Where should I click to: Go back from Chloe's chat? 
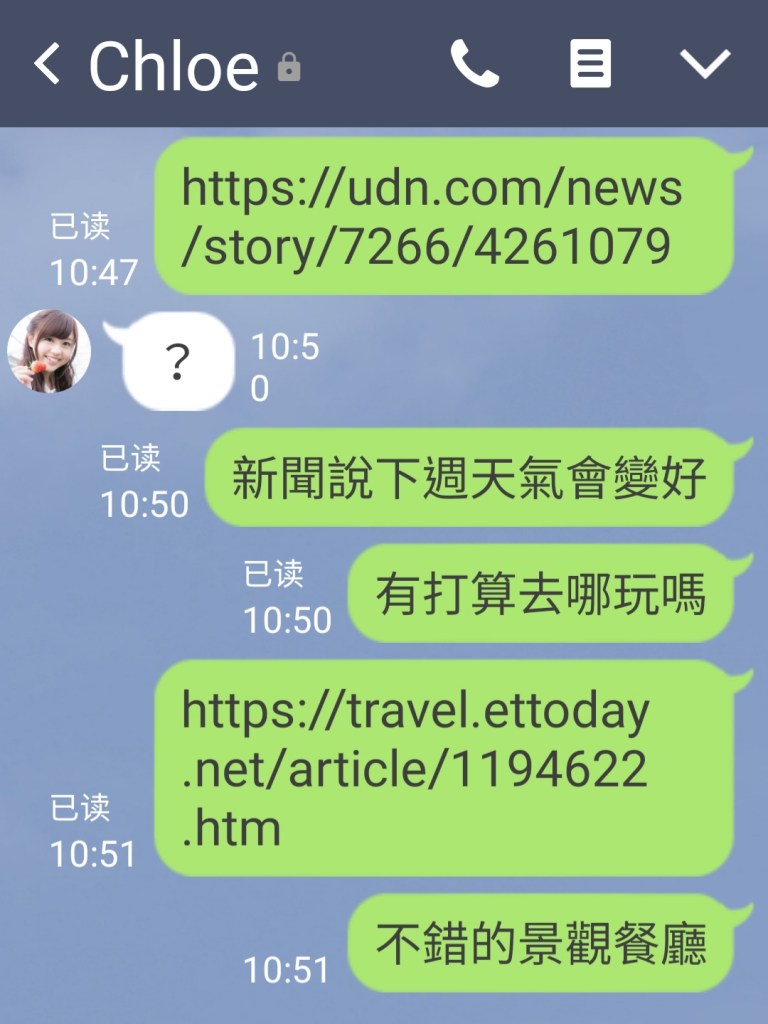coord(47,65)
